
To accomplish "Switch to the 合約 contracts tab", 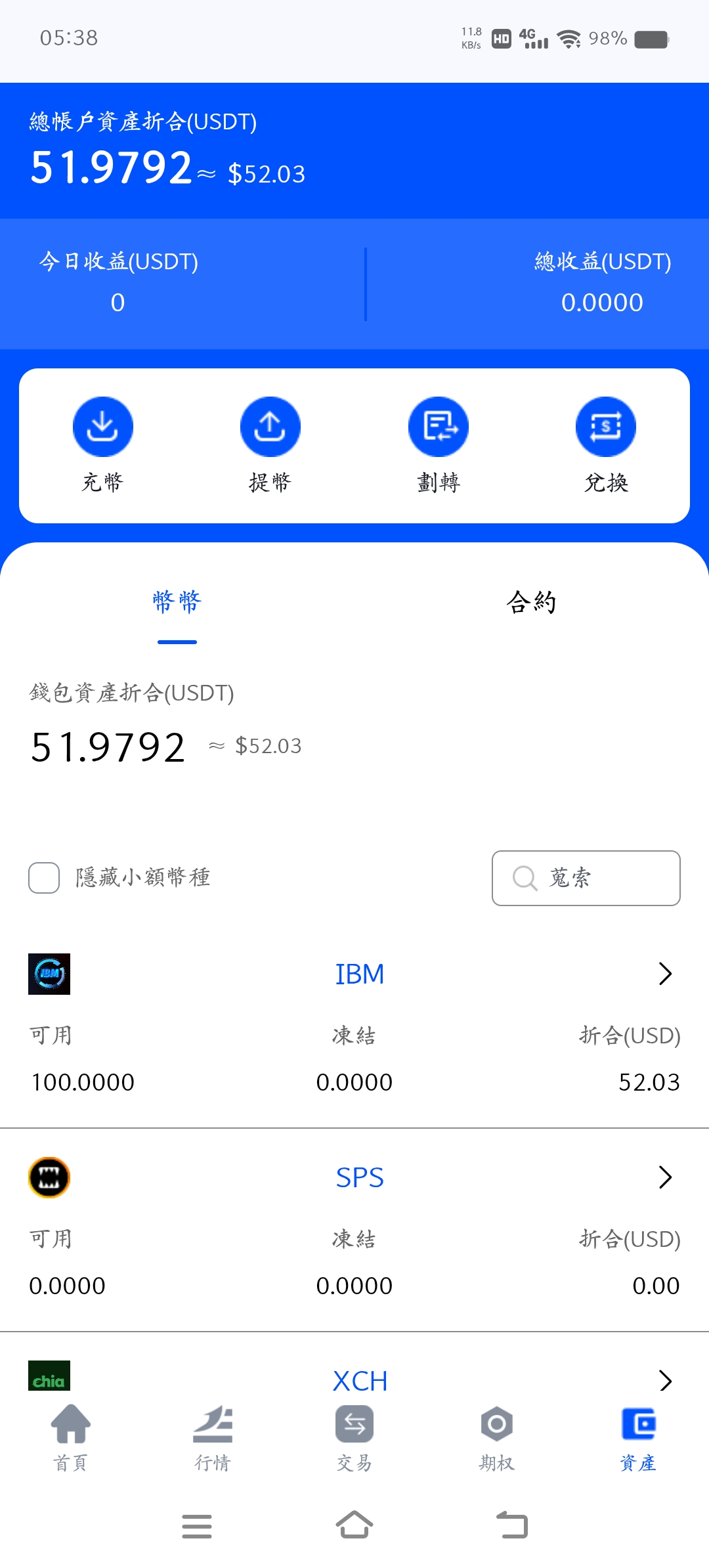I will [532, 601].
